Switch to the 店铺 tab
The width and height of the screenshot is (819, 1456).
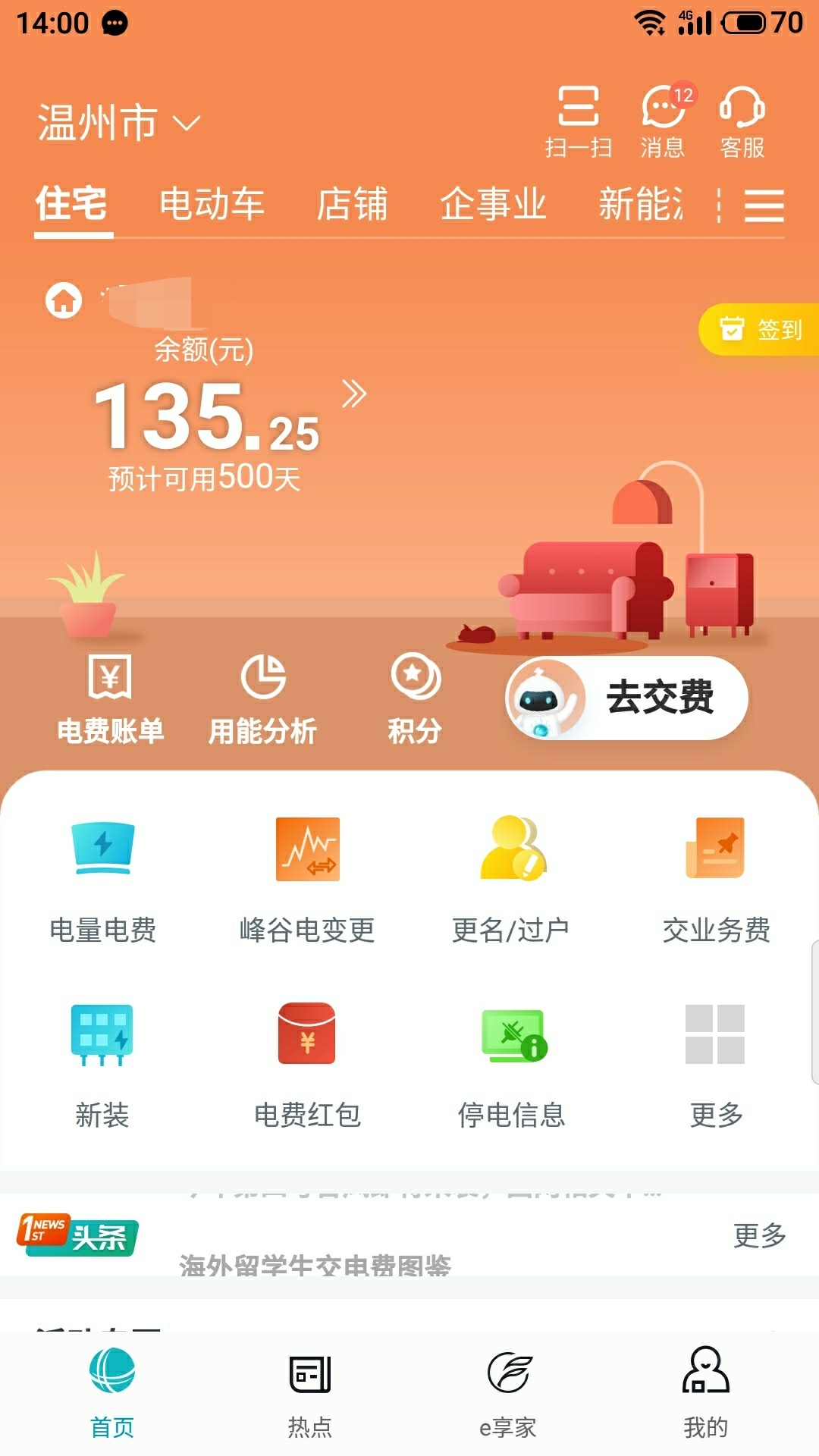click(x=352, y=205)
